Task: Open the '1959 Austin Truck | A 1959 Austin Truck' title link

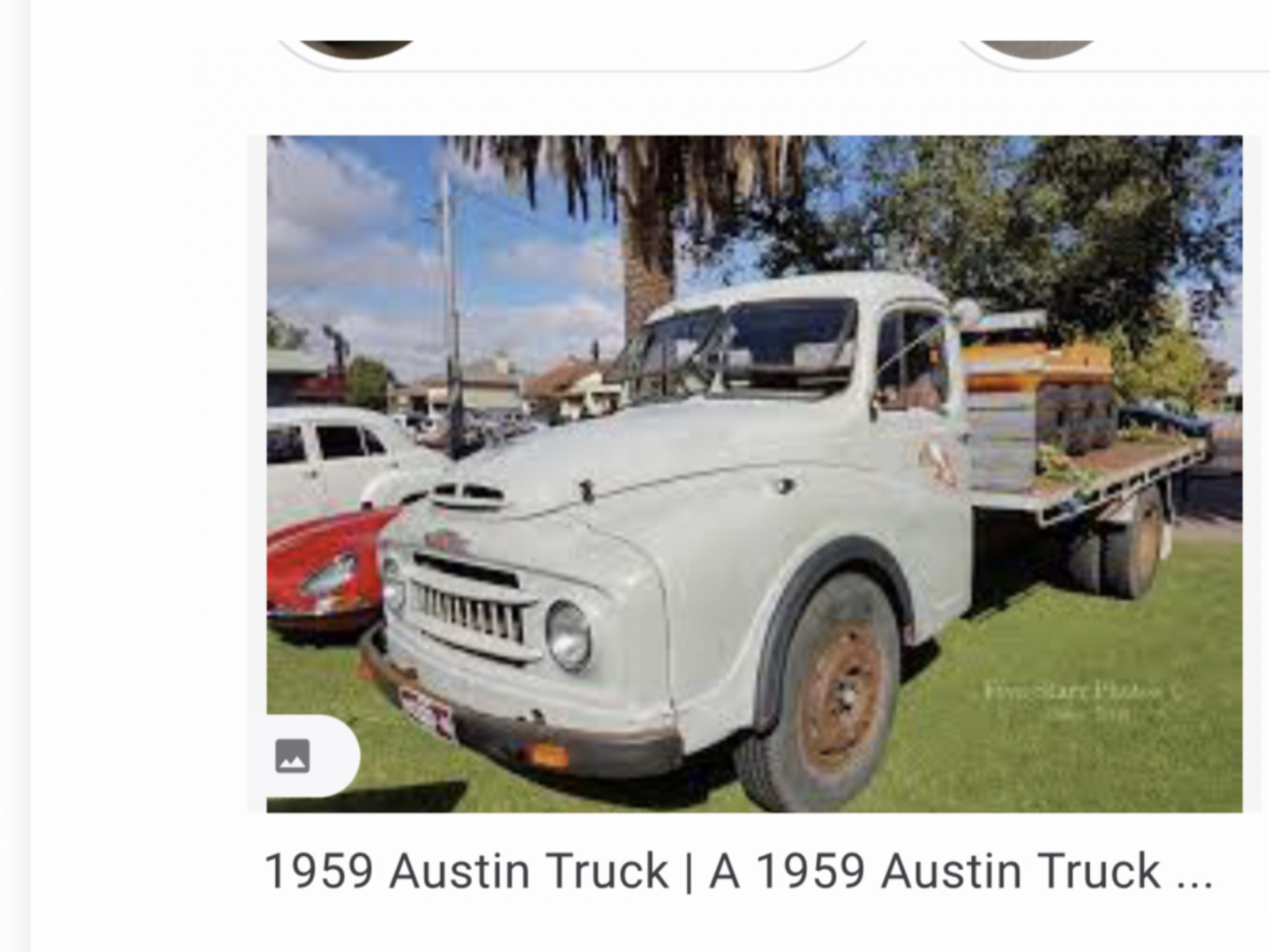Action: click(x=738, y=871)
